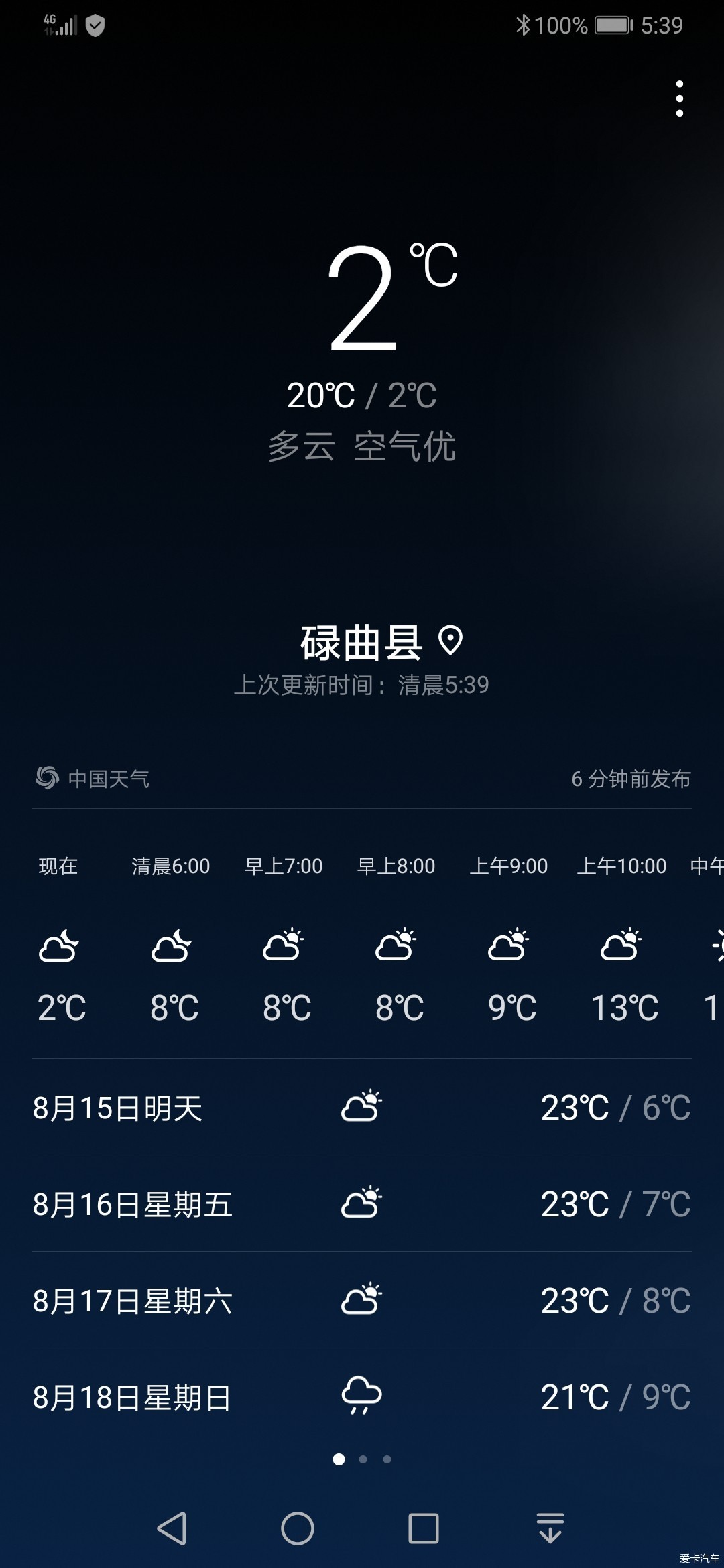
Task: Open recent apps with the square button
Action: click(x=424, y=1528)
